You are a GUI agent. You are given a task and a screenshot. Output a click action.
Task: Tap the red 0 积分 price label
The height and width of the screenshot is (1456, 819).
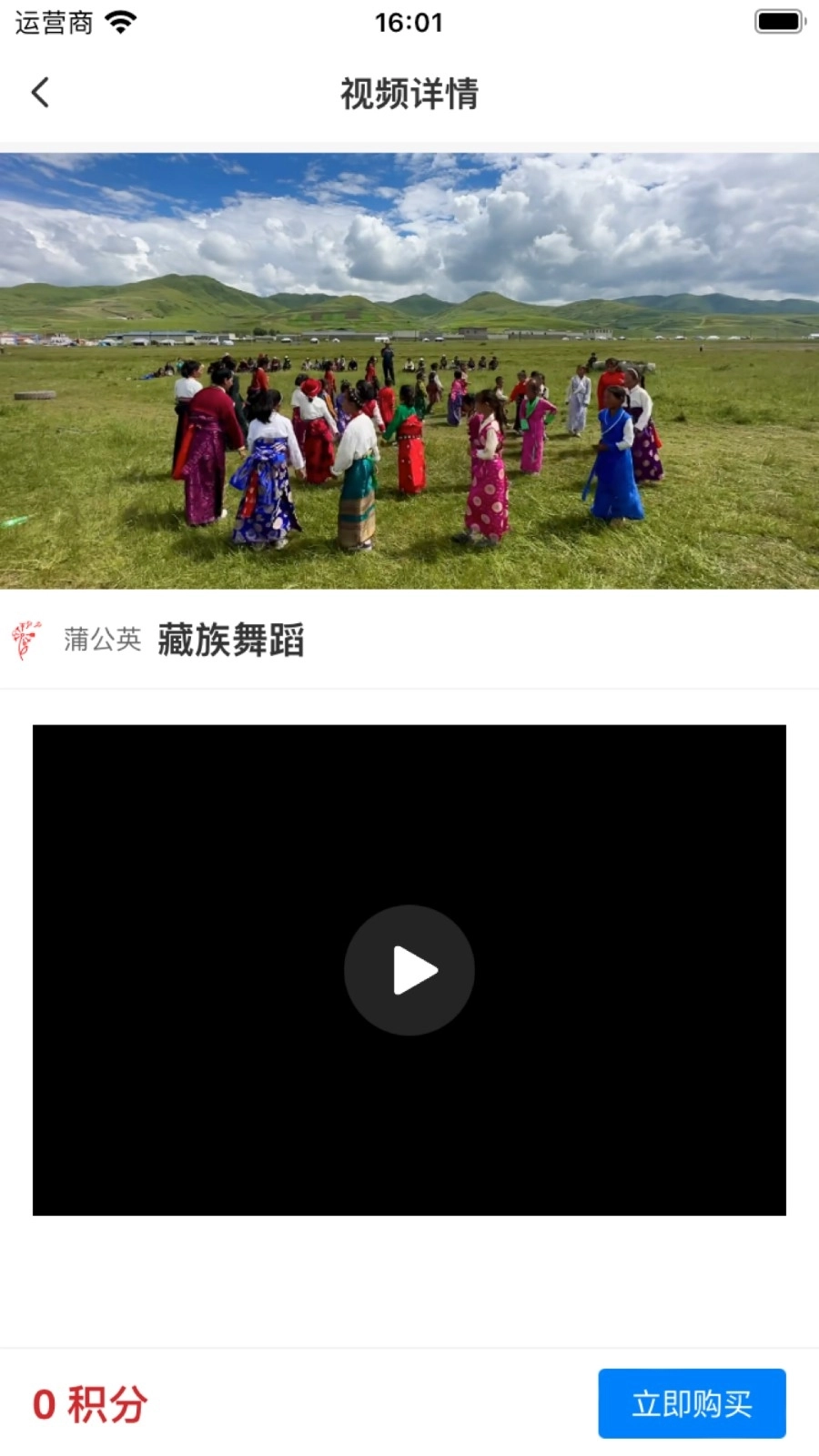pos(88,1404)
